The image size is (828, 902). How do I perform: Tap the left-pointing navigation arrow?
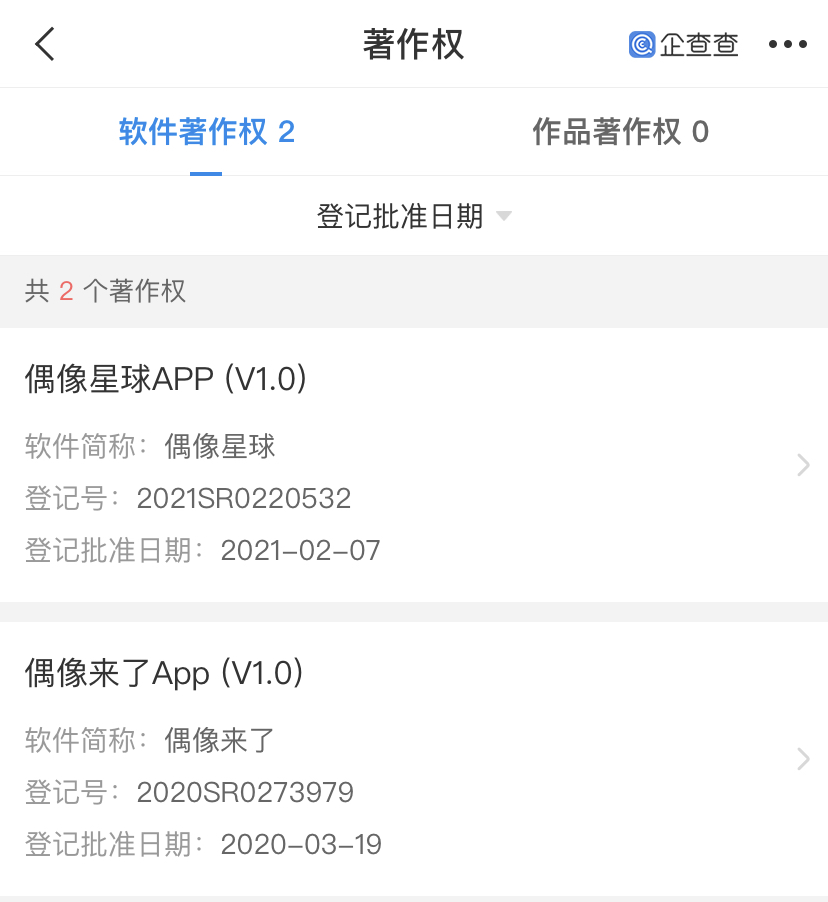44,44
